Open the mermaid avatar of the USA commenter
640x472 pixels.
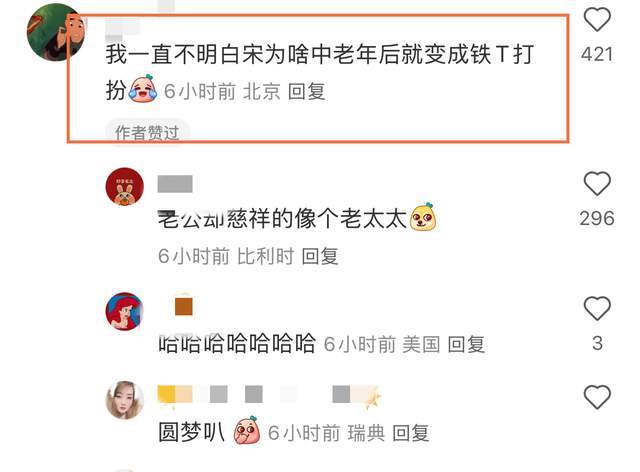pyautogui.click(x=124, y=311)
